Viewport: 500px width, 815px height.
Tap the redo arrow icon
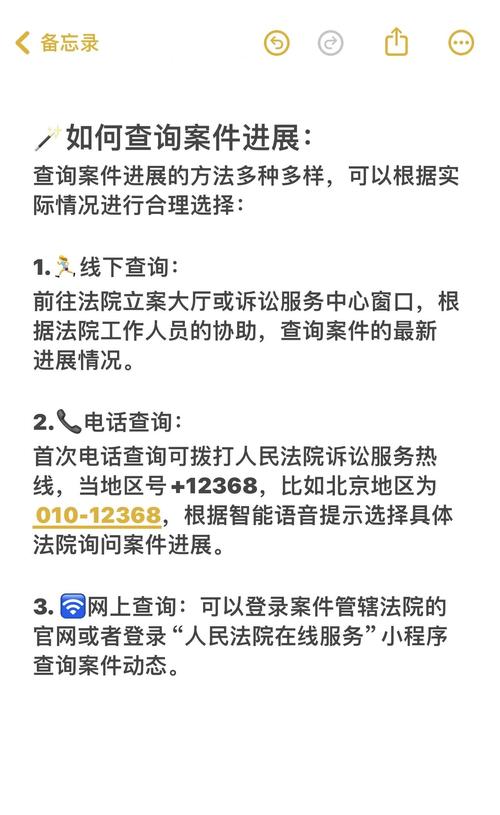331,43
